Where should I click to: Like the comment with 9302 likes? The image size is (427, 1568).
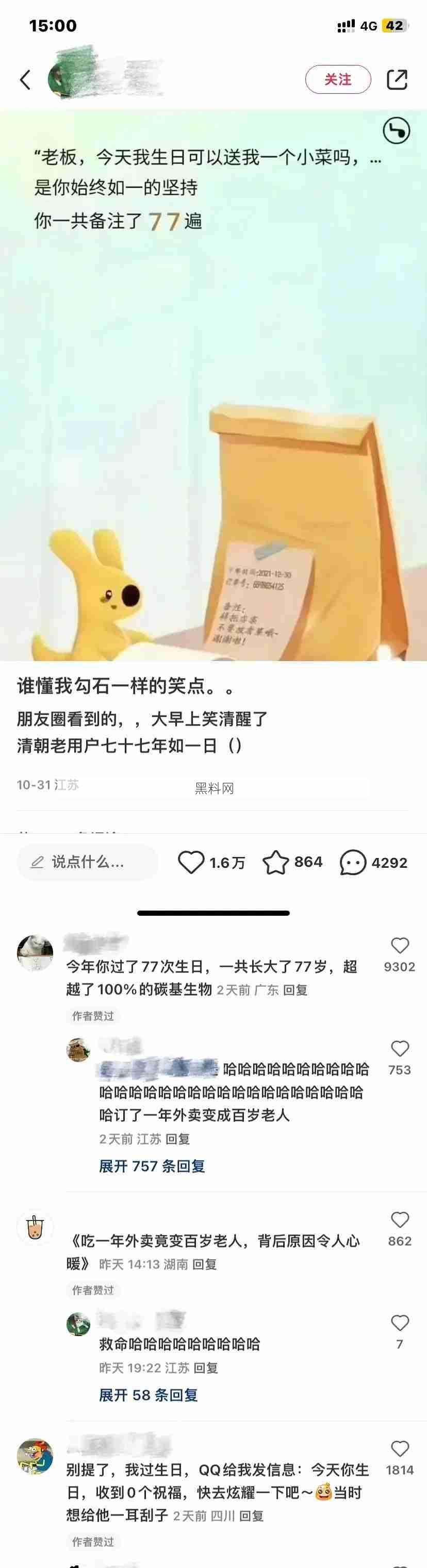400,946
